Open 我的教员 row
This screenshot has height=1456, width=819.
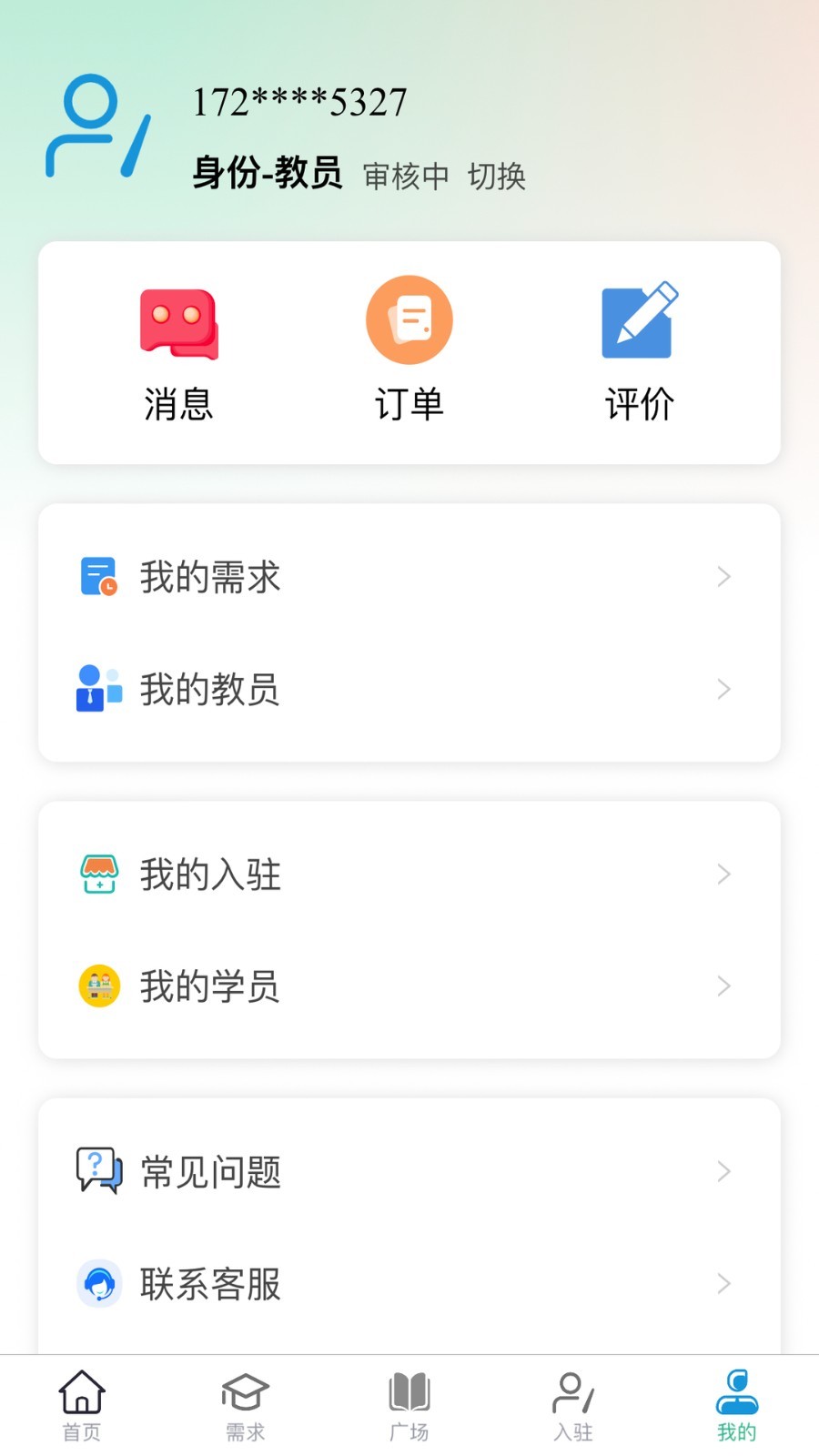coord(409,689)
